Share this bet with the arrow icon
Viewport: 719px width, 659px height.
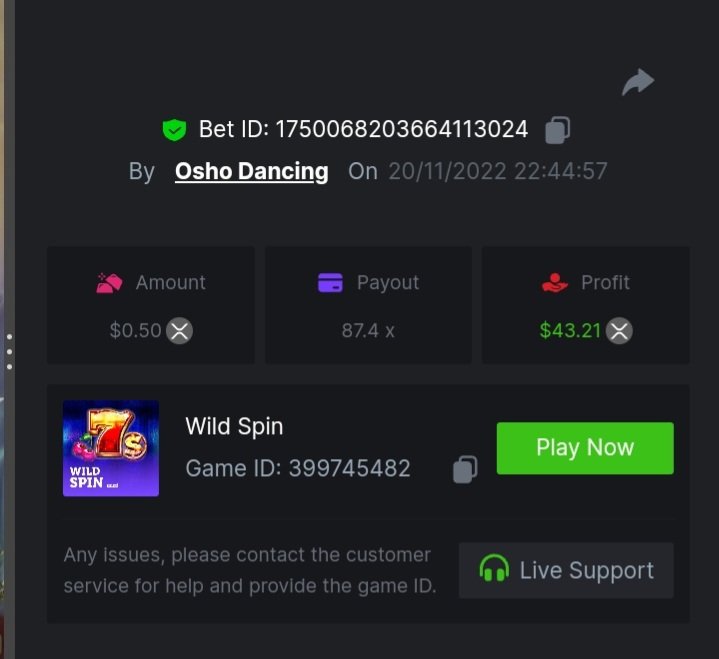[637, 83]
